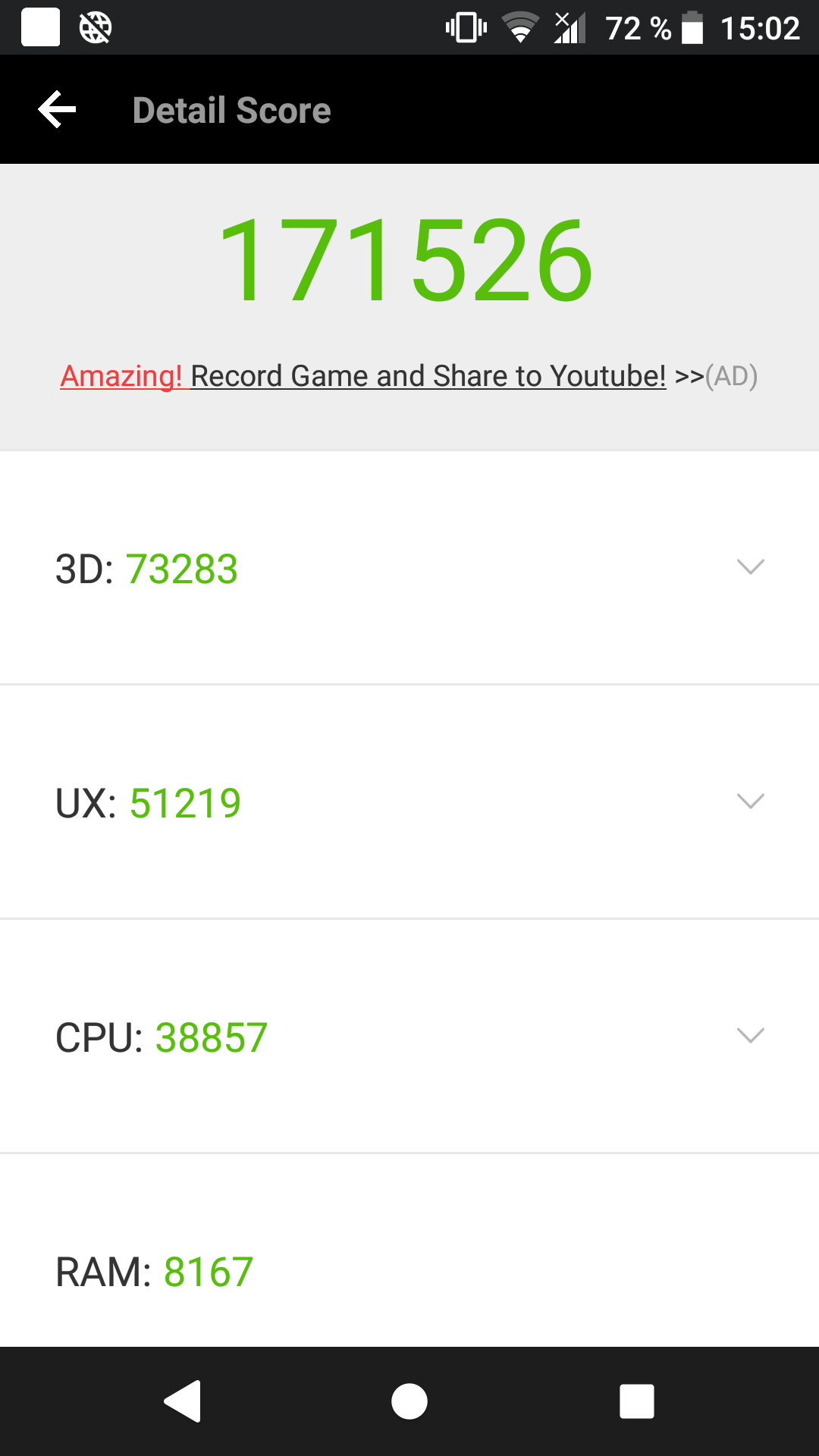The height and width of the screenshot is (1456, 819).
Task: Tap the system home button
Action: [409, 1401]
